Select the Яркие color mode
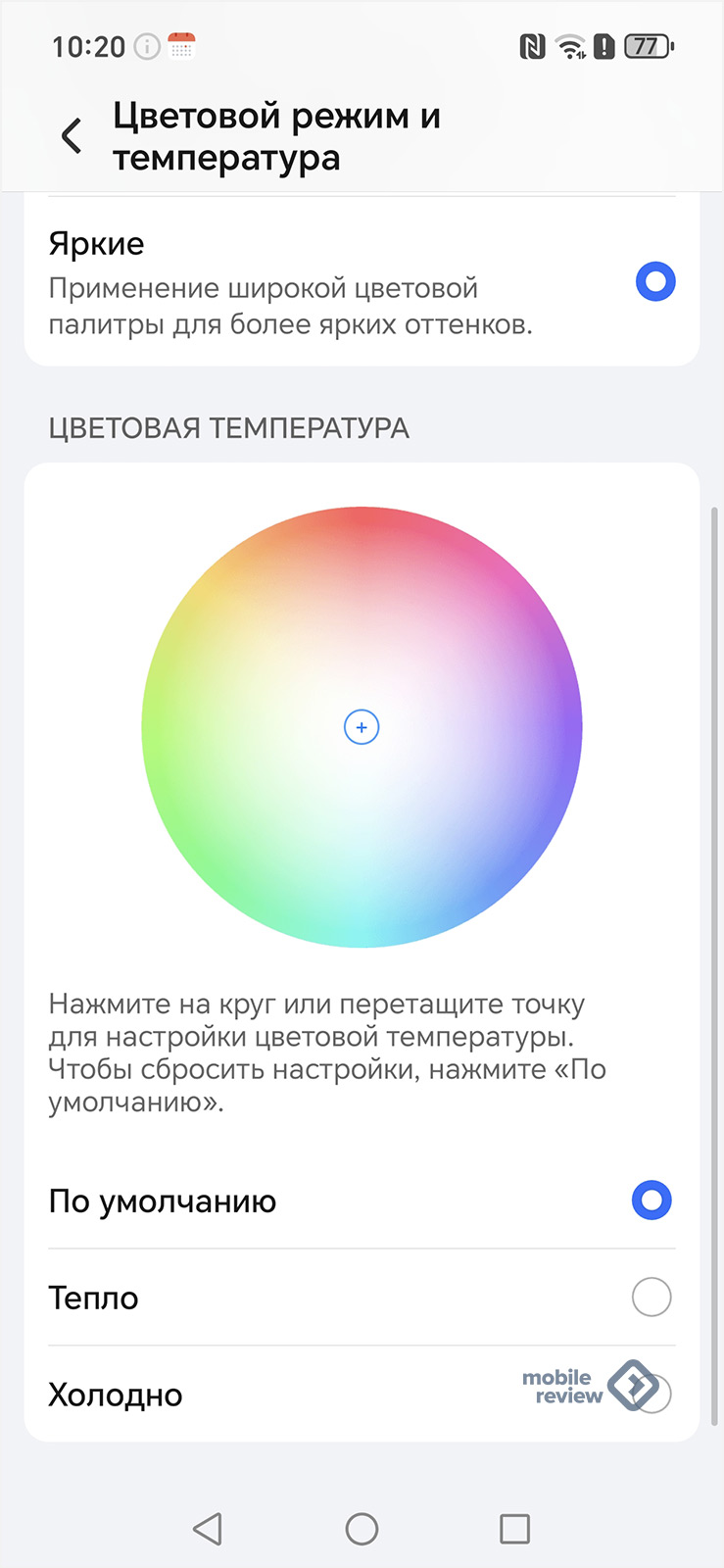This screenshot has width=724, height=1568. (x=654, y=282)
